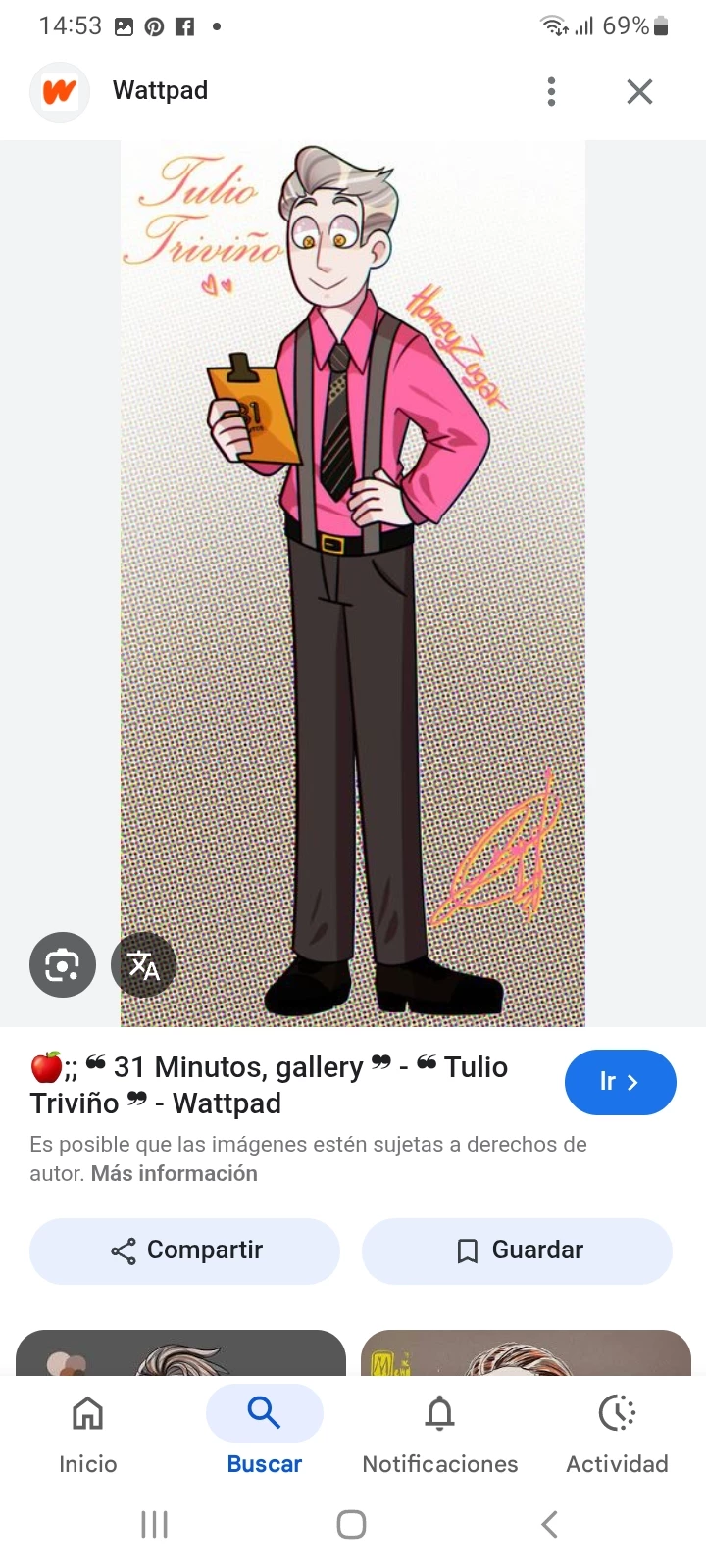Open the Tulio Triviño Wattpad result title
This screenshot has height=1568, width=706.
pyautogui.click(x=269, y=1085)
